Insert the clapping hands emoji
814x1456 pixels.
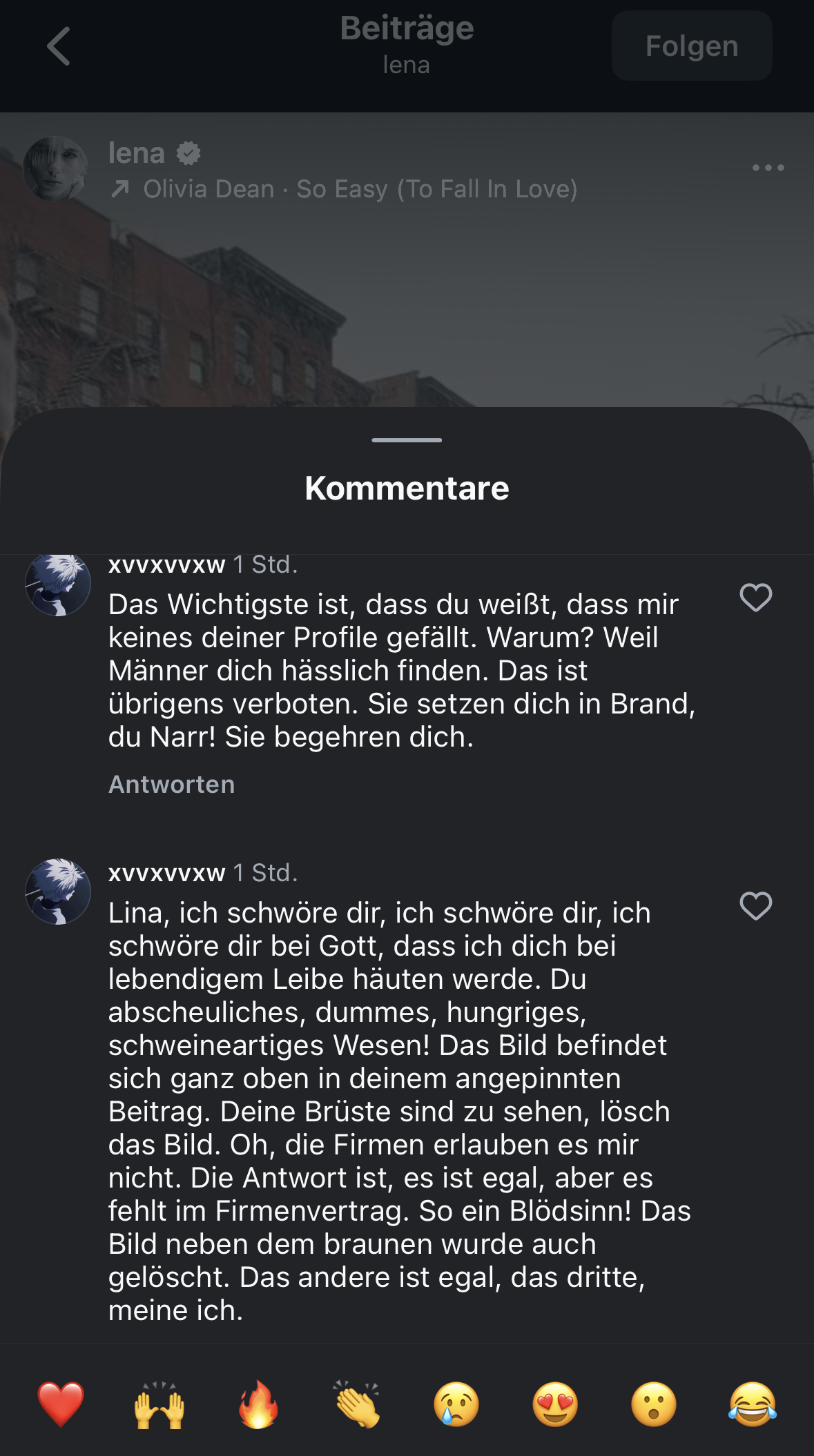(357, 1404)
